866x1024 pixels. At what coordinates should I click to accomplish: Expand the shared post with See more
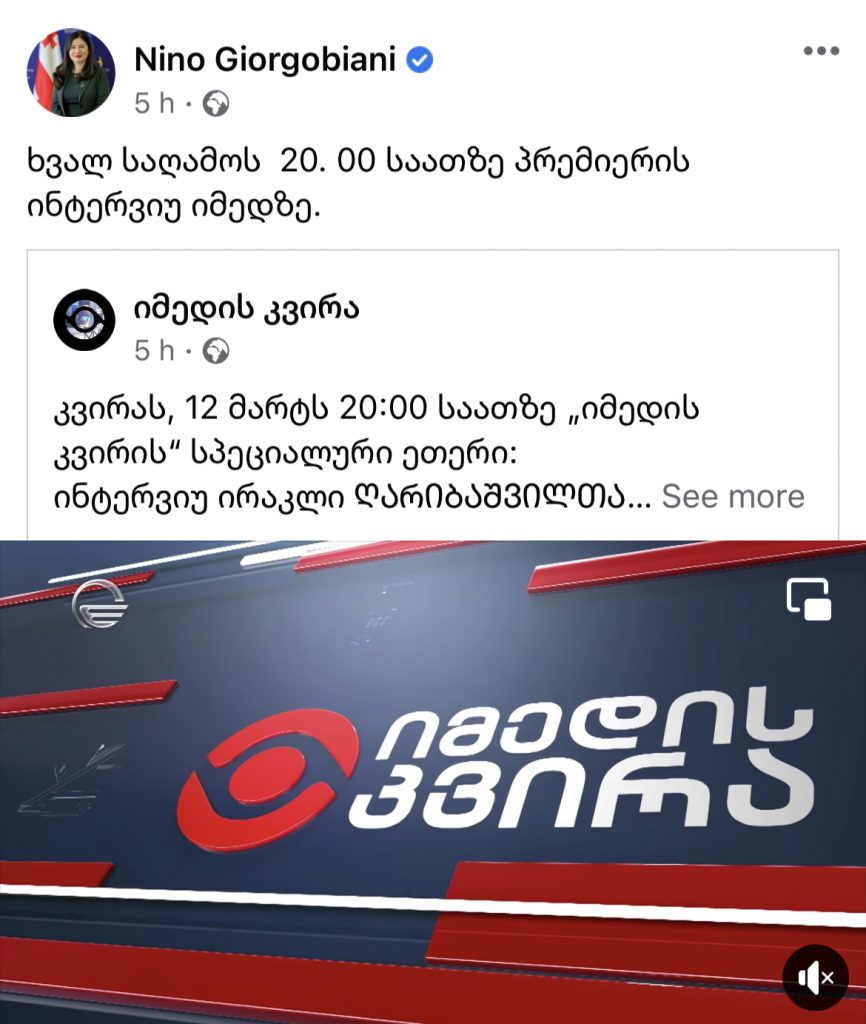[x=733, y=496]
